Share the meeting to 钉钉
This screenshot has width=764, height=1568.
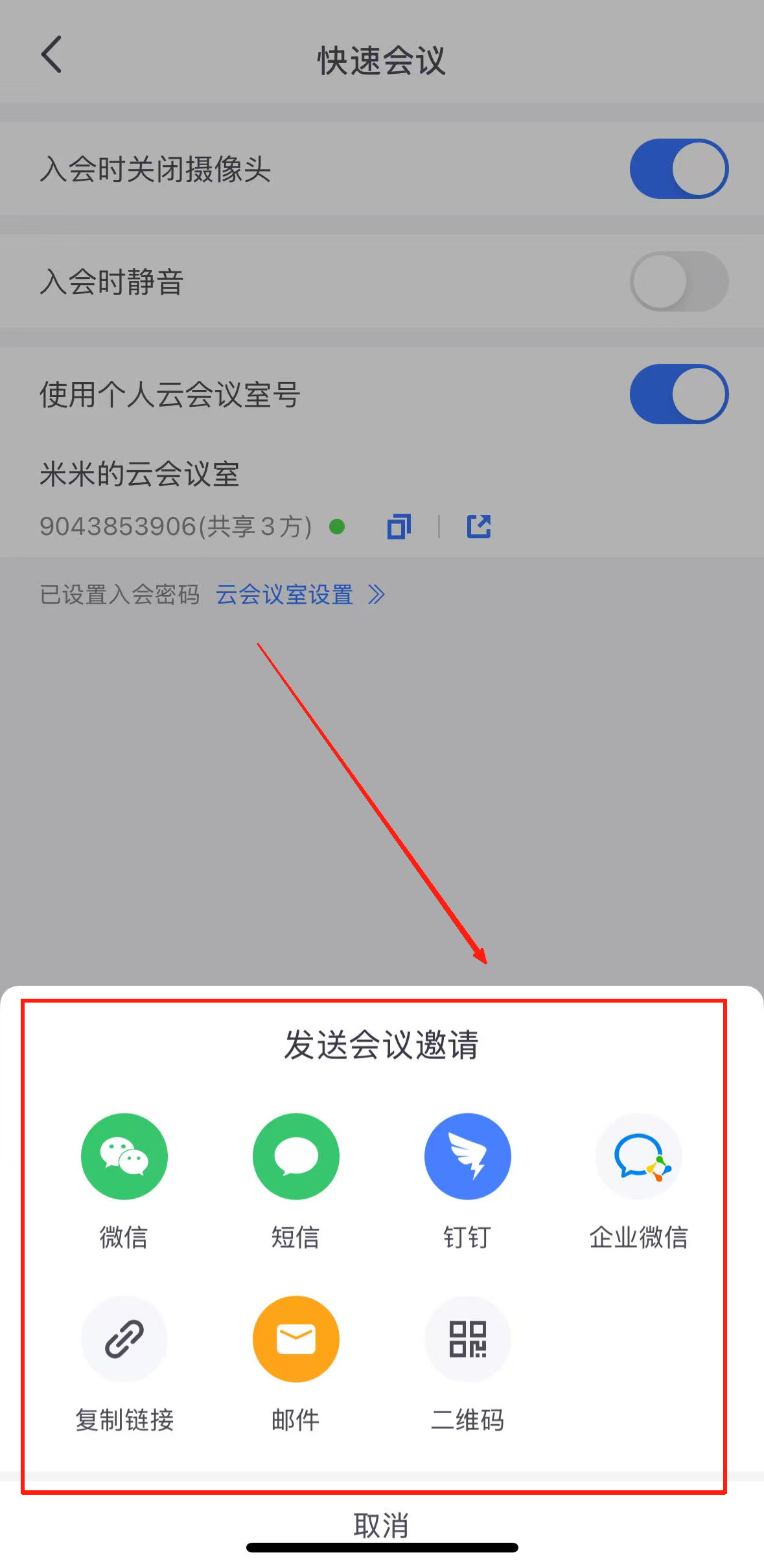click(467, 1156)
